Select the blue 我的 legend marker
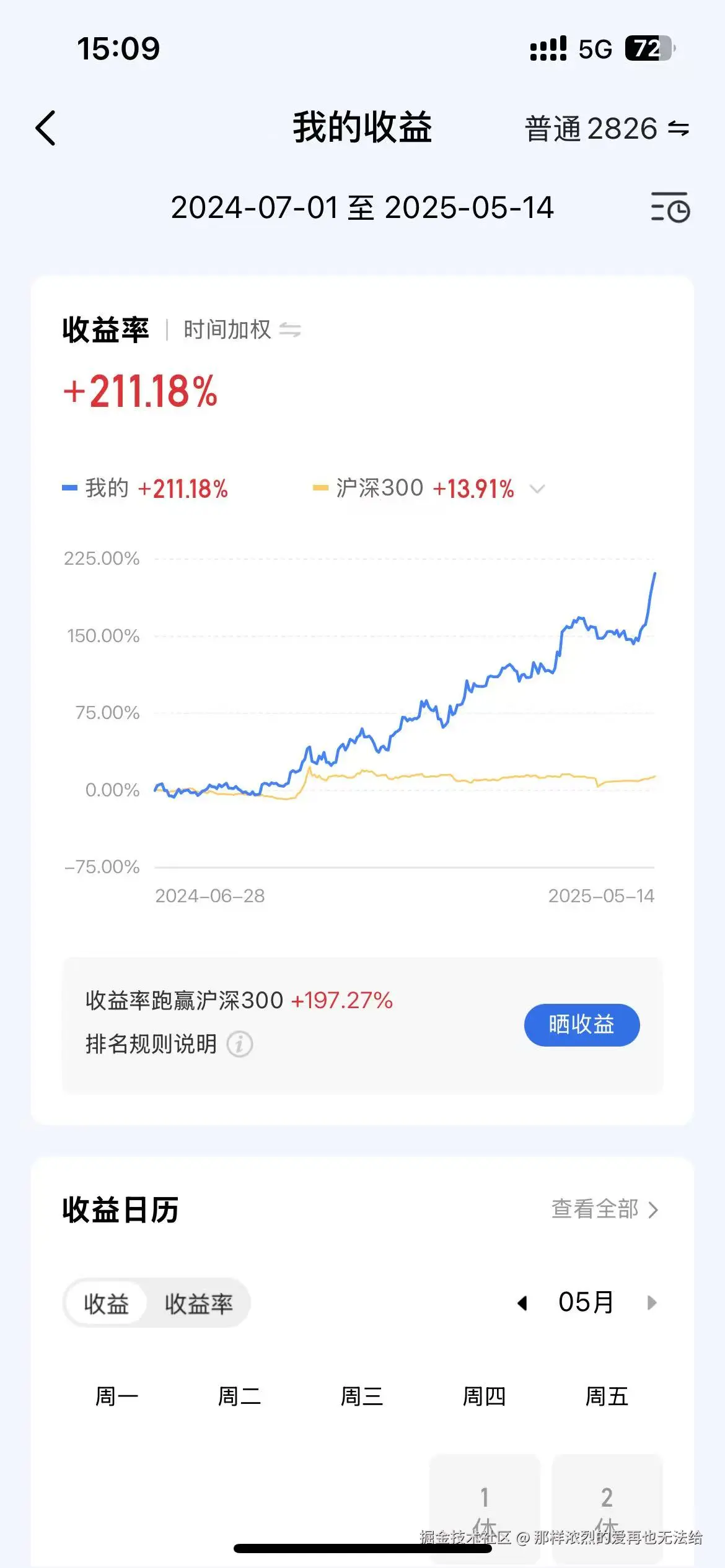The height and width of the screenshot is (1568, 725). pyautogui.click(x=69, y=487)
